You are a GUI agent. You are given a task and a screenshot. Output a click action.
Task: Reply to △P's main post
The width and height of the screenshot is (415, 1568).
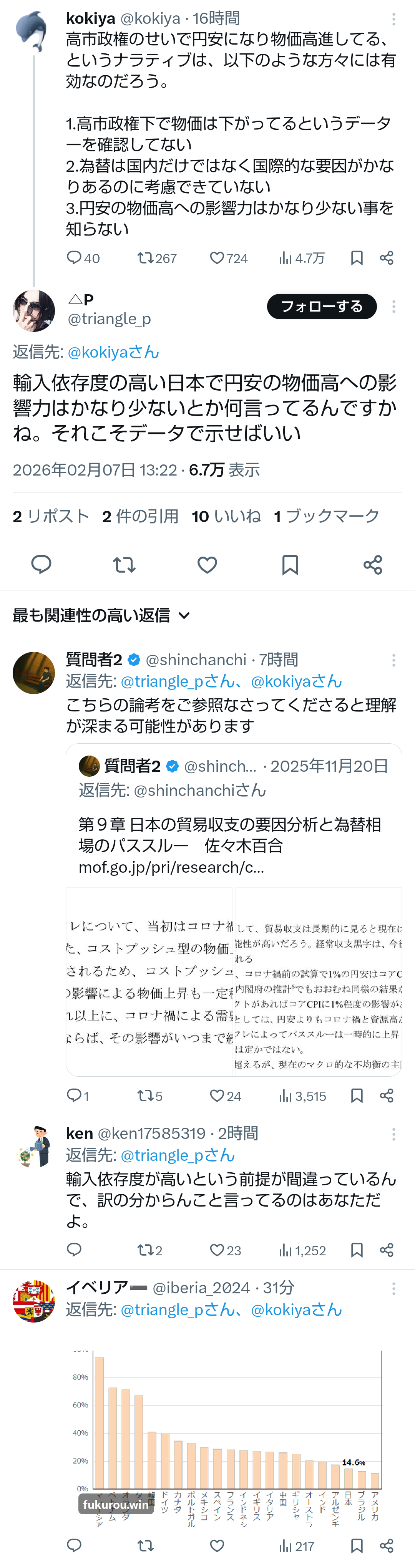click(x=41, y=565)
